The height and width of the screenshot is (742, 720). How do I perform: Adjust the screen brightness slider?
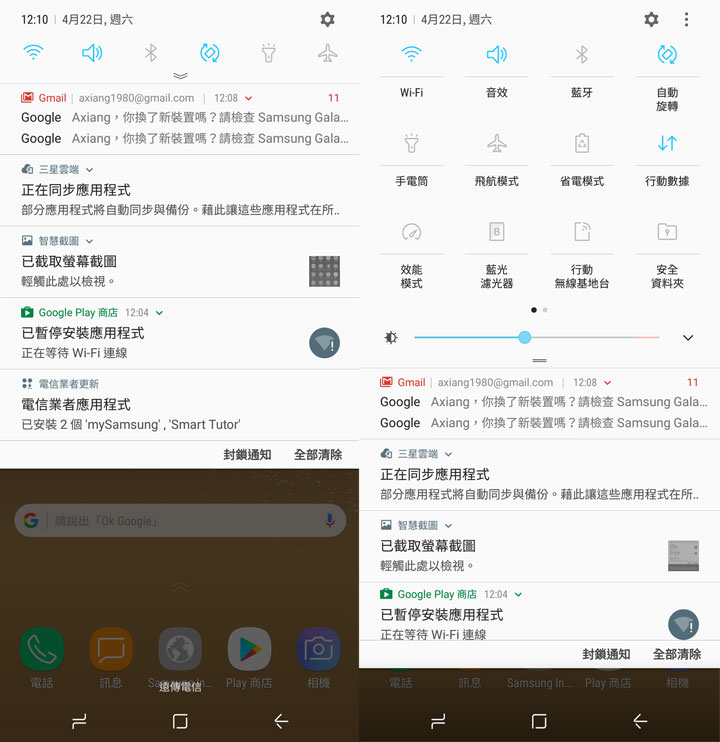click(x=524, y=338)
